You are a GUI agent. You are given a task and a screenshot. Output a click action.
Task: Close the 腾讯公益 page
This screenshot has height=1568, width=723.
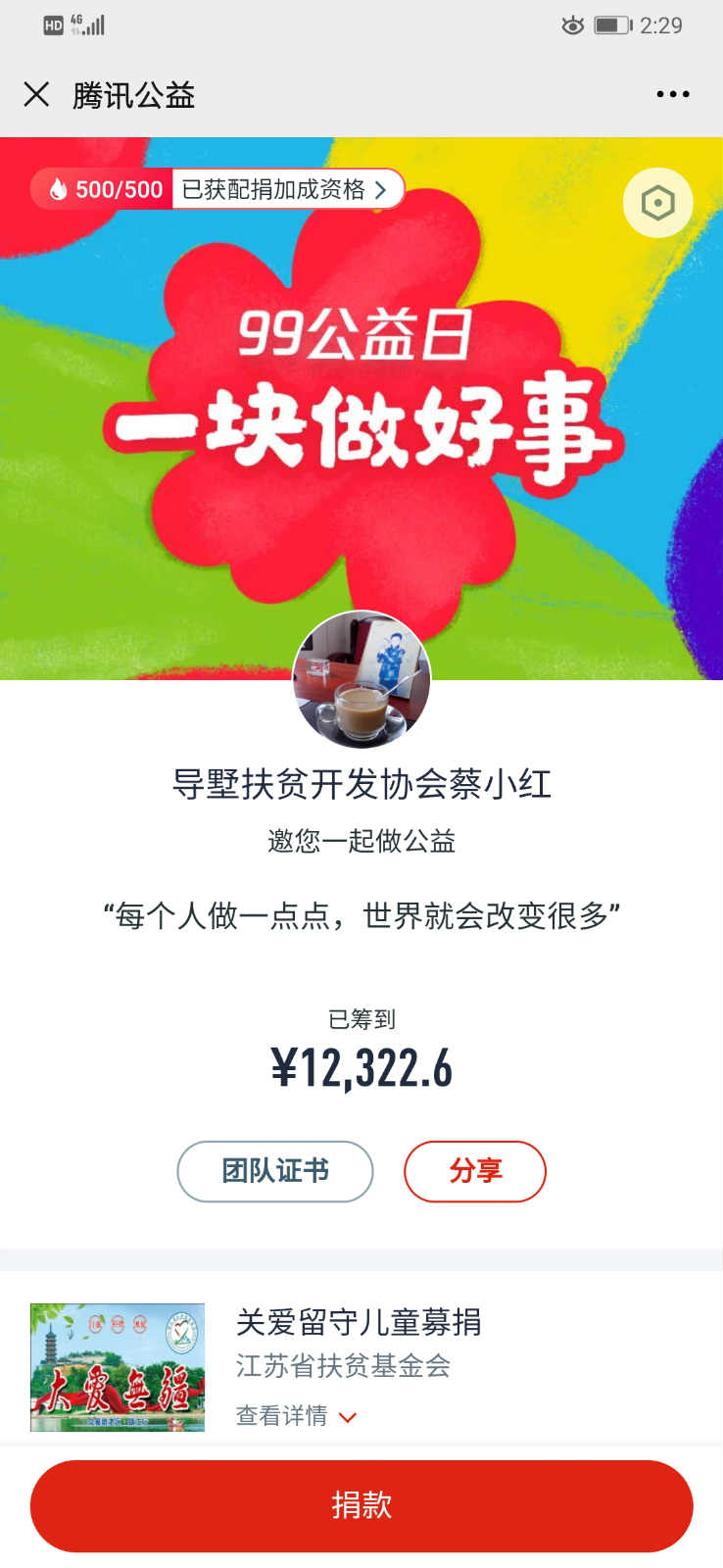coord(36,94)
